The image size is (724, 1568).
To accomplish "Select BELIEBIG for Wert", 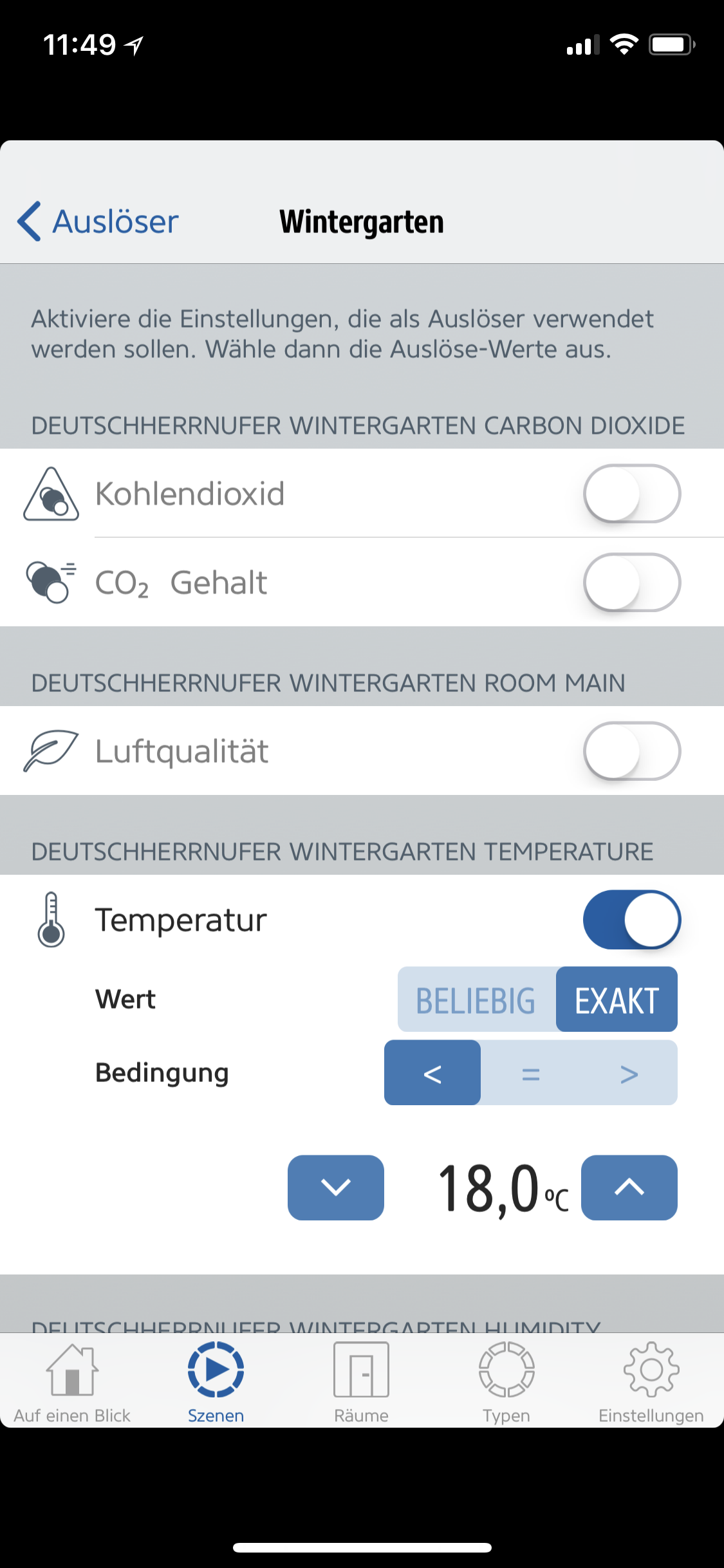I will [x=476, y=1000].
